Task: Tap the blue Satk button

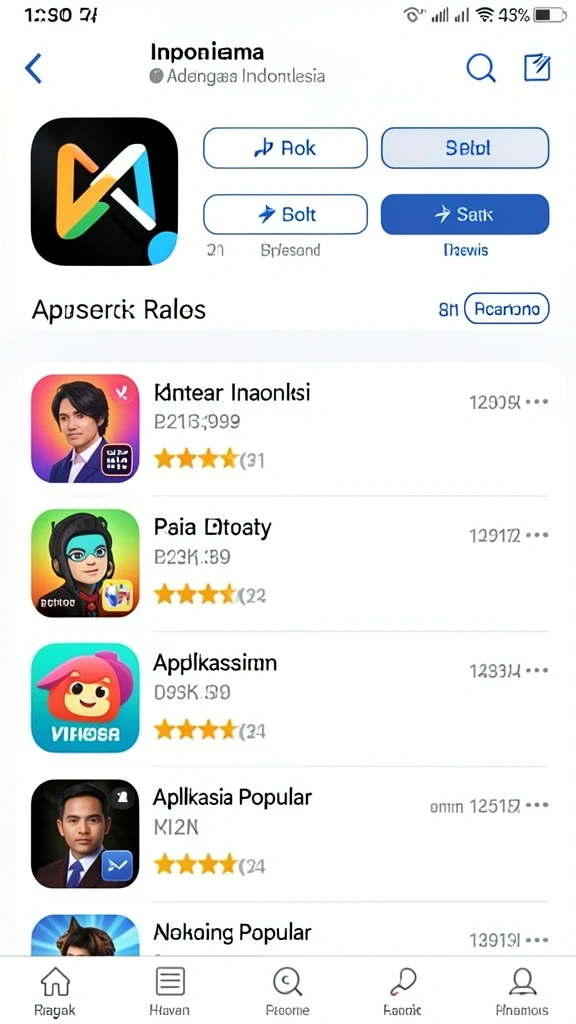Action: pyautogui.click(x=465, y=214)
